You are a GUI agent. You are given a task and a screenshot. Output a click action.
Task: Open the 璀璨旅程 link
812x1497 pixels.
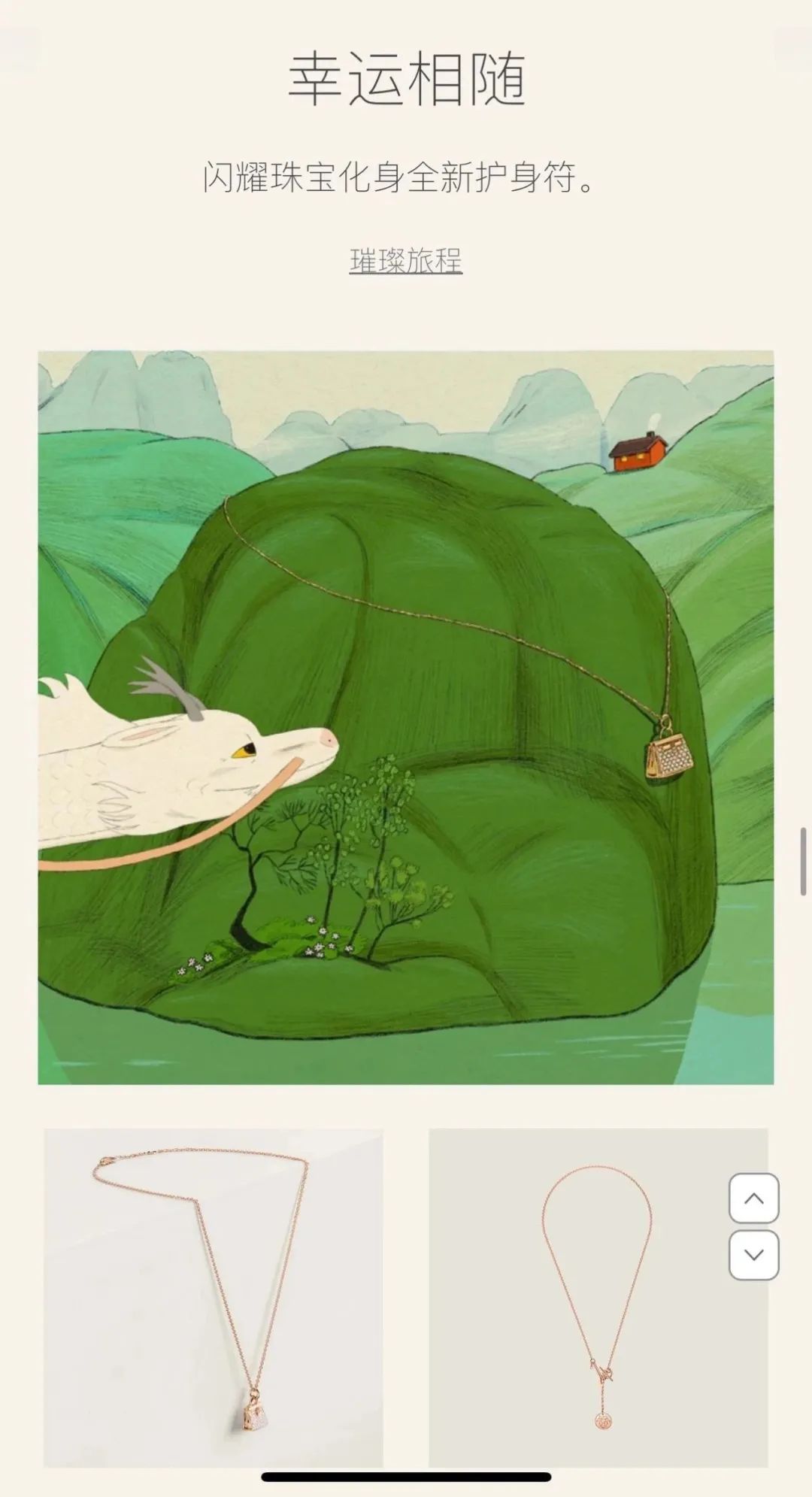[405, 261]
